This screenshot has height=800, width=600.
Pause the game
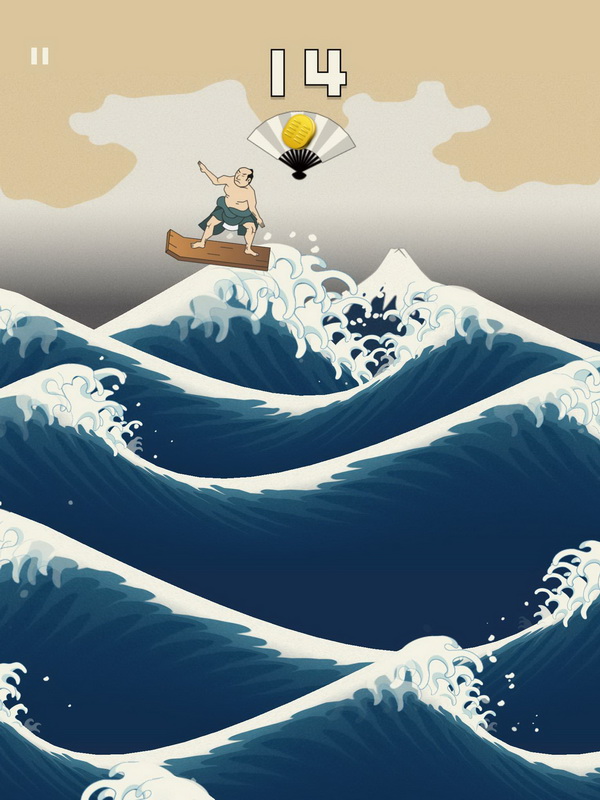click(39, 56)
